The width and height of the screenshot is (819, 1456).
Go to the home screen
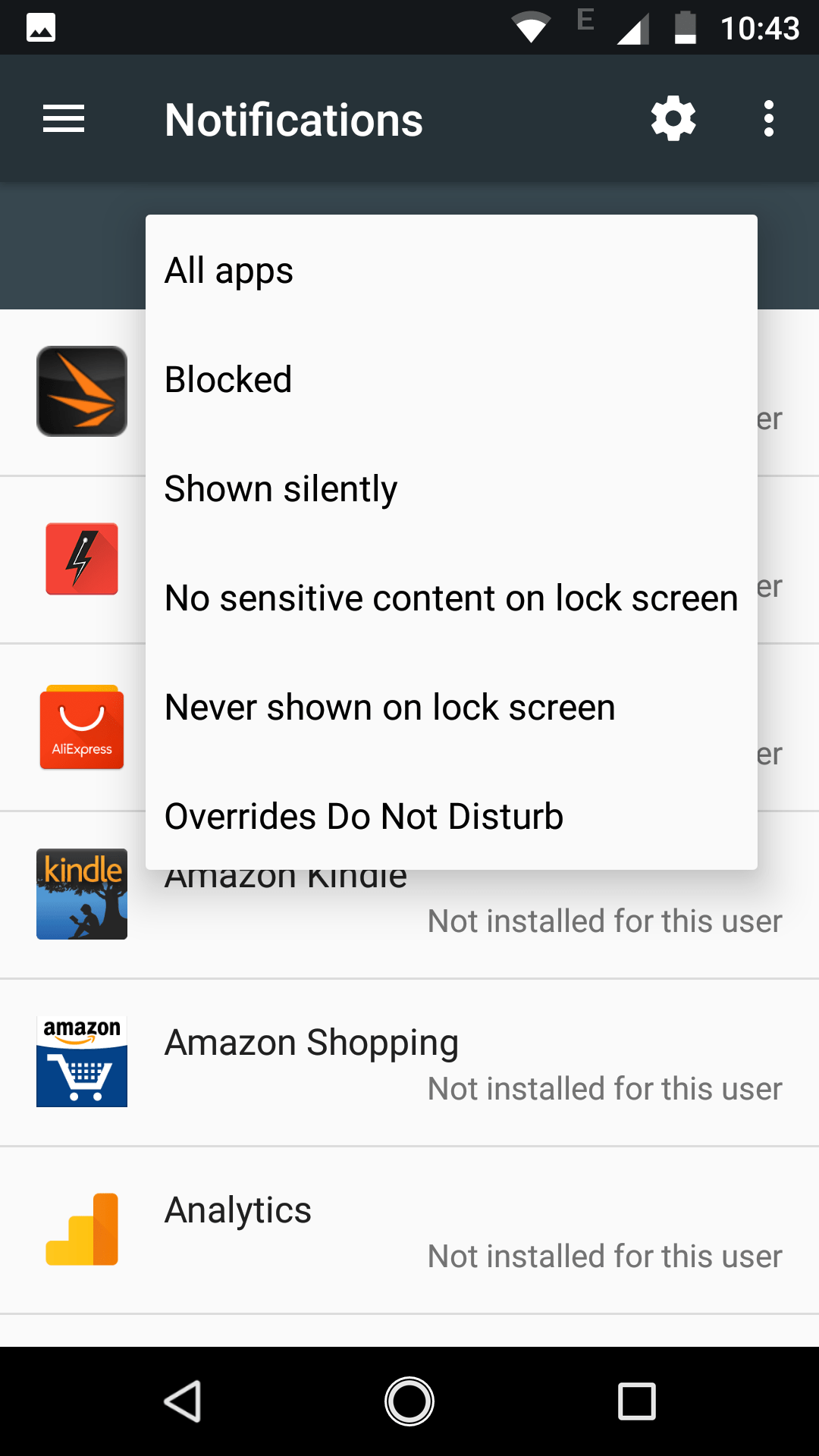pos(409,1401)
